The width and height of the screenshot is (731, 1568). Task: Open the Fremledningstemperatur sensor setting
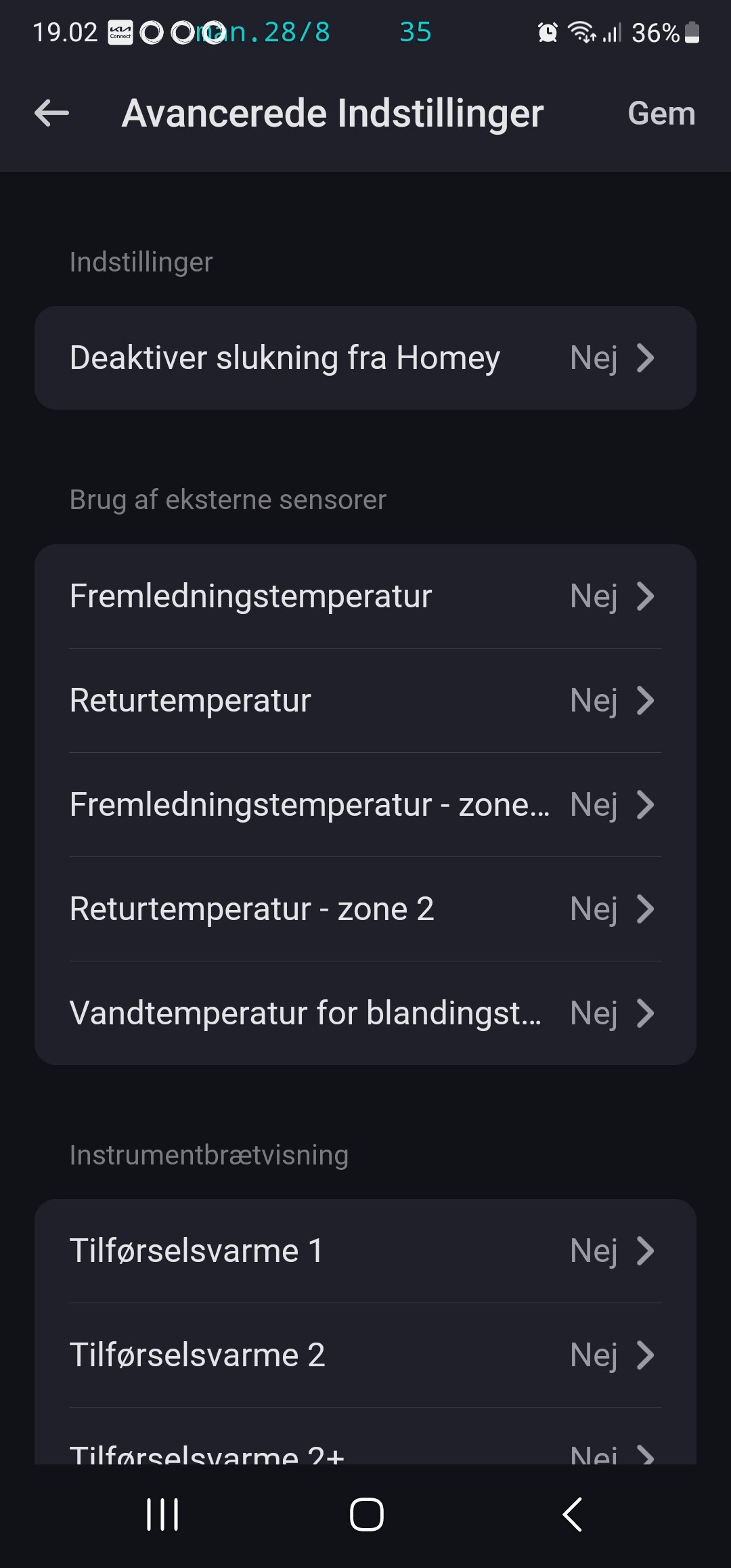365,596
